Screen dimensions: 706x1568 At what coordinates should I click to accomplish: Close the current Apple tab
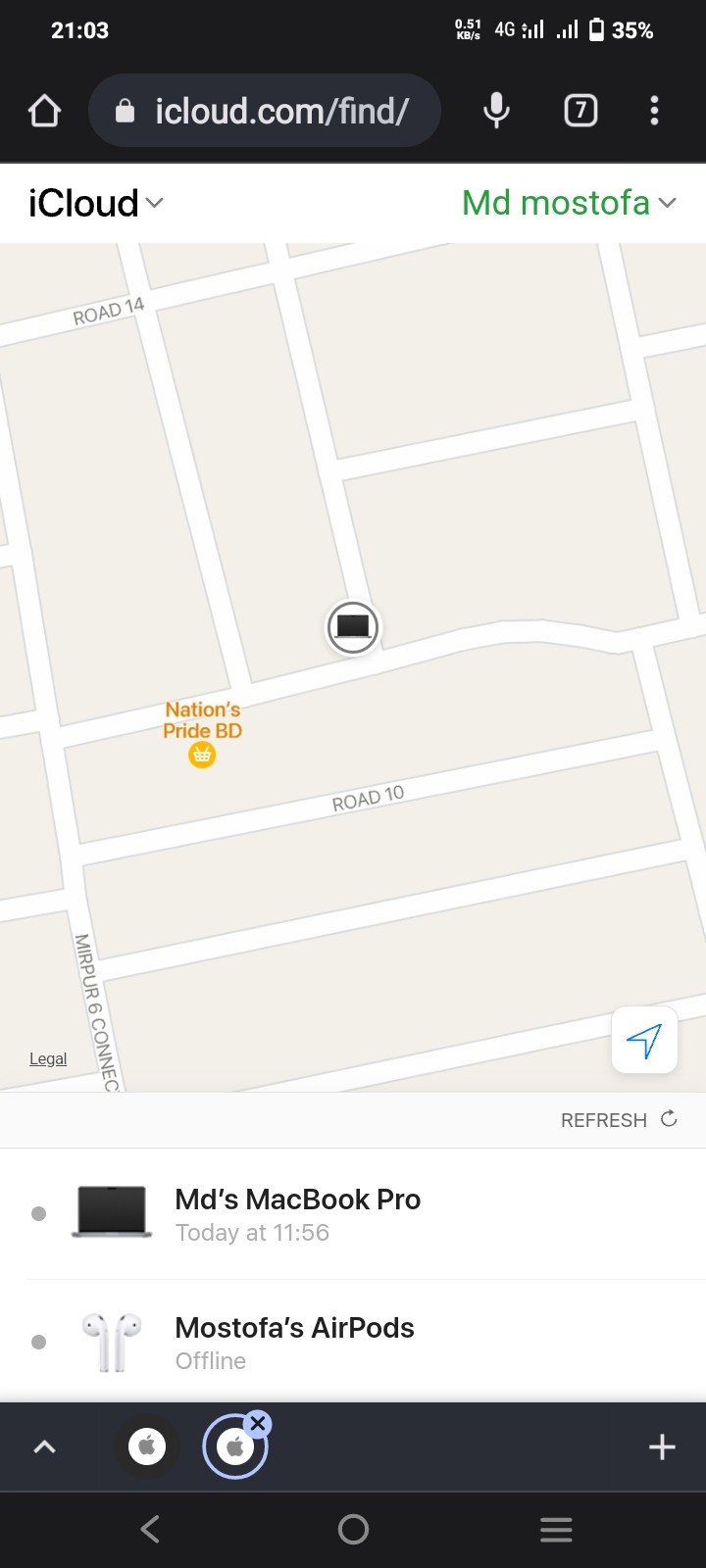(x=258, y=1424)
